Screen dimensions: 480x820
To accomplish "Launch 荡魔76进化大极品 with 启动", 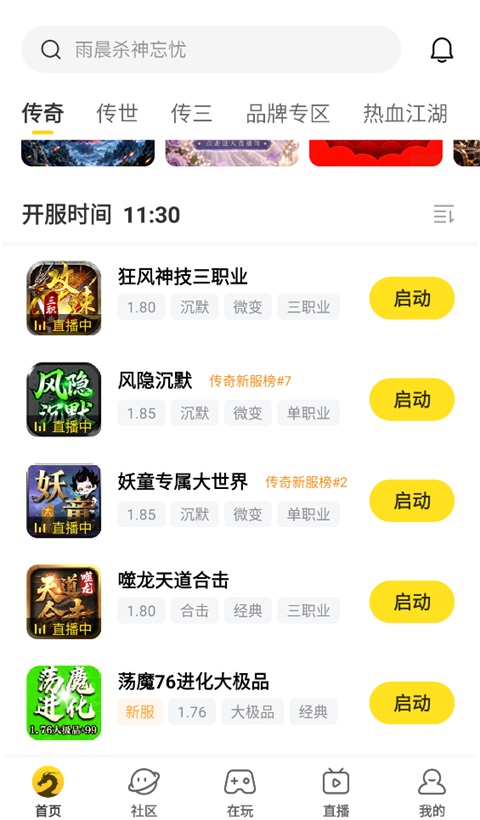I will click(x=412, y=703).
